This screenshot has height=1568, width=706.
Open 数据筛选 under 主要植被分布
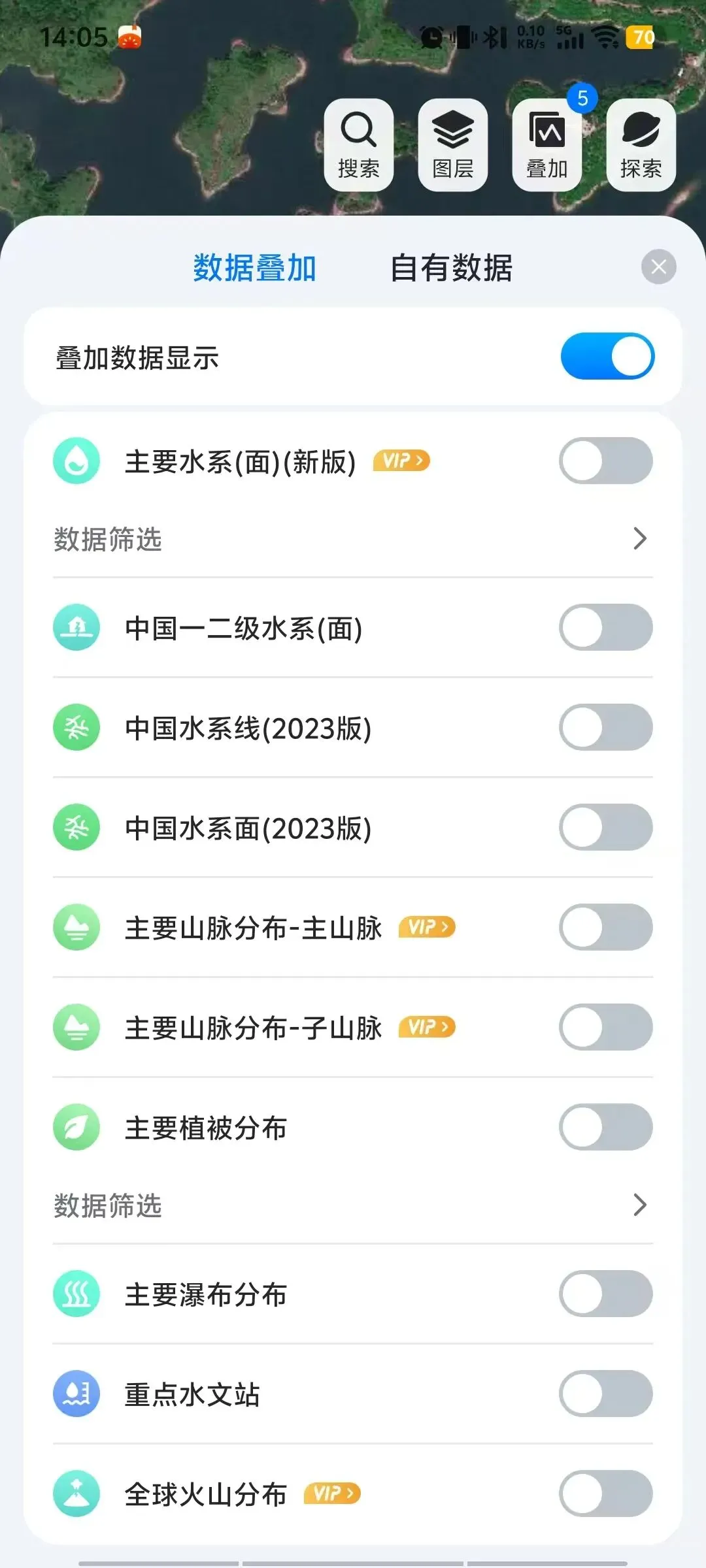click(x=353, y=1205)
